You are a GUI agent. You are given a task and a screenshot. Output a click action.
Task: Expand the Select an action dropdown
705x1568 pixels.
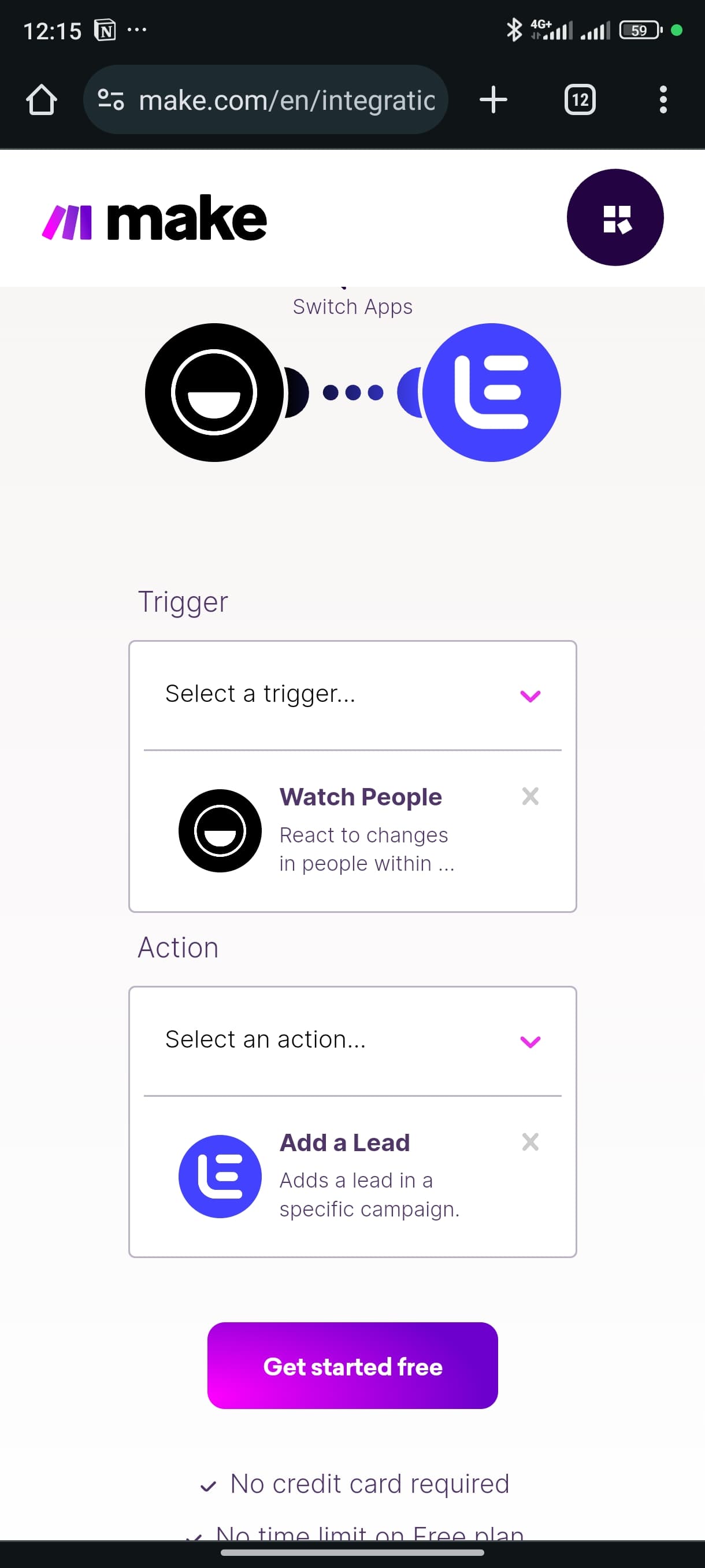[353, 1041]
